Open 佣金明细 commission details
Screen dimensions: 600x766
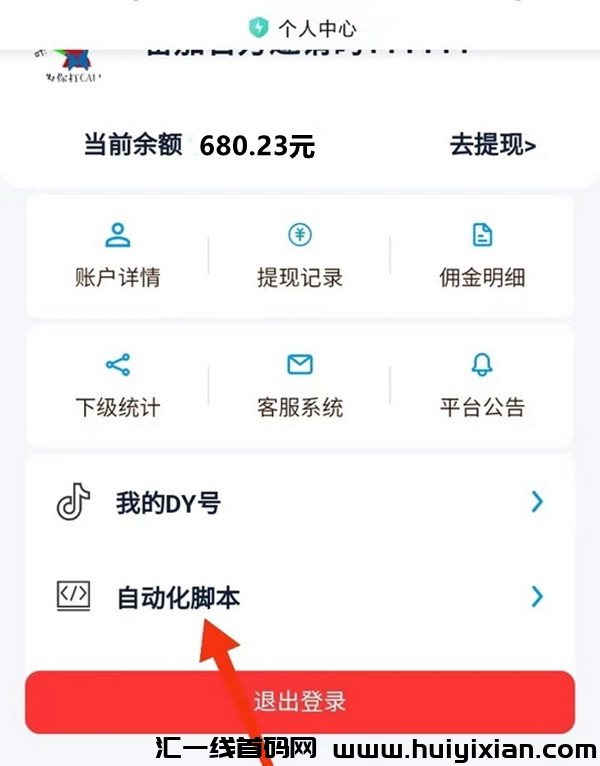[x=482, y=256]
